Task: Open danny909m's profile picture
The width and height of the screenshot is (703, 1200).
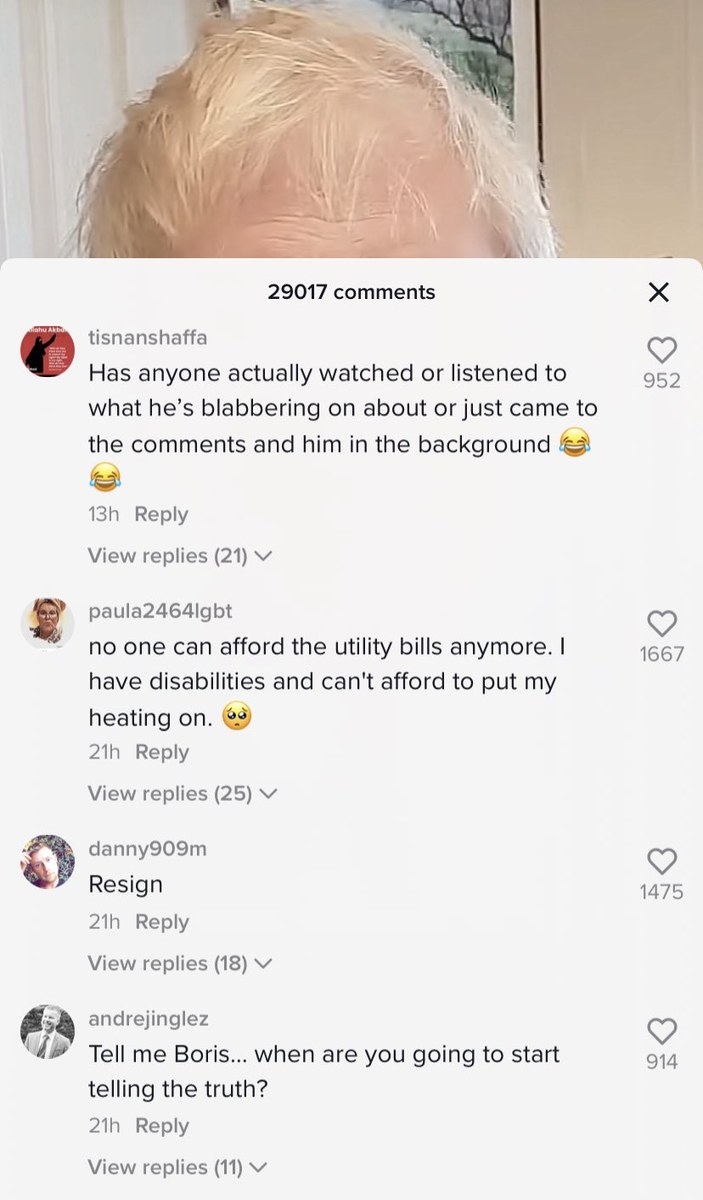Action: [x=47, y=862]
